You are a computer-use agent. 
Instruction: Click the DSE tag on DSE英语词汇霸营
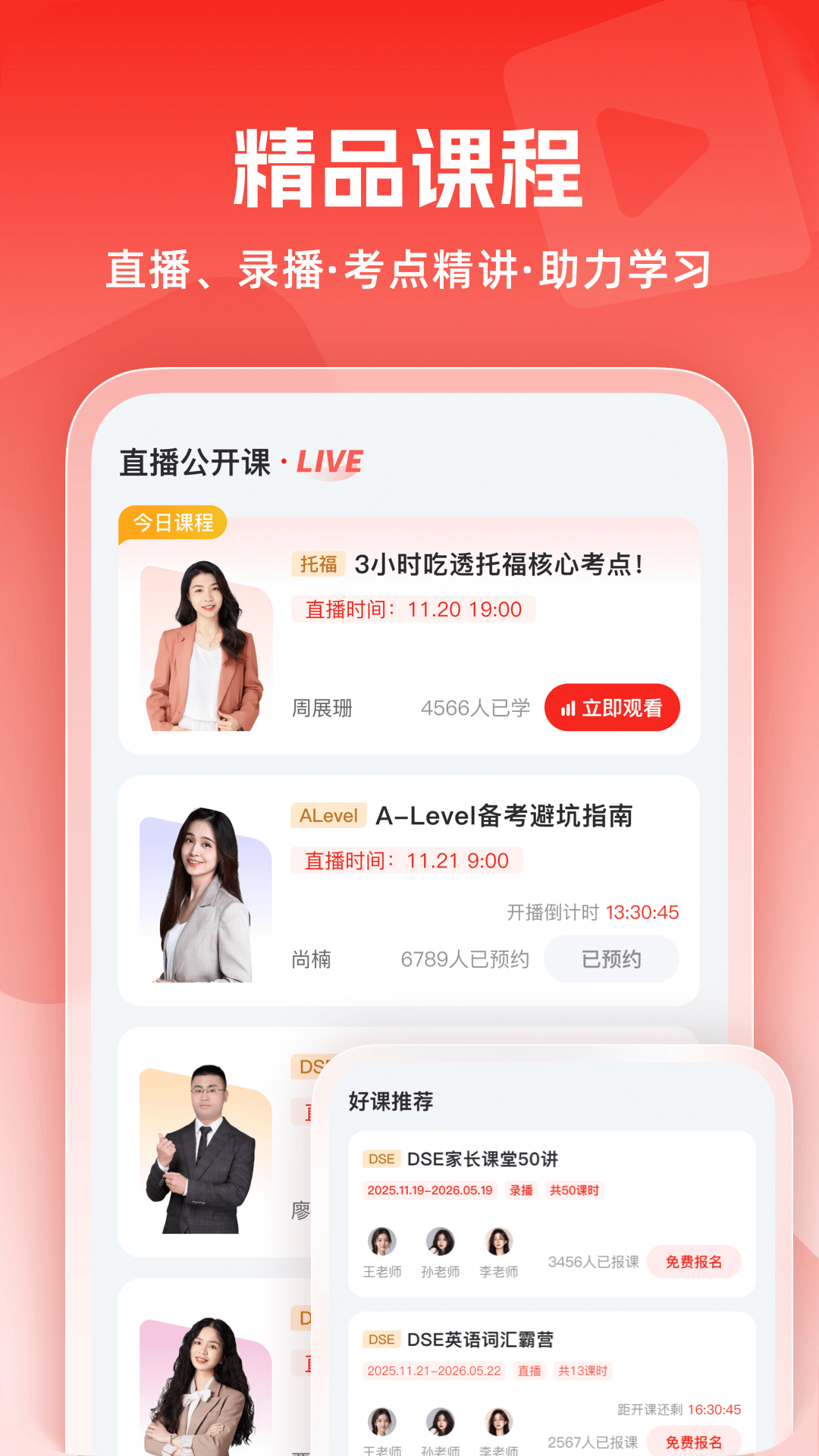click(x=383, y=1339)
